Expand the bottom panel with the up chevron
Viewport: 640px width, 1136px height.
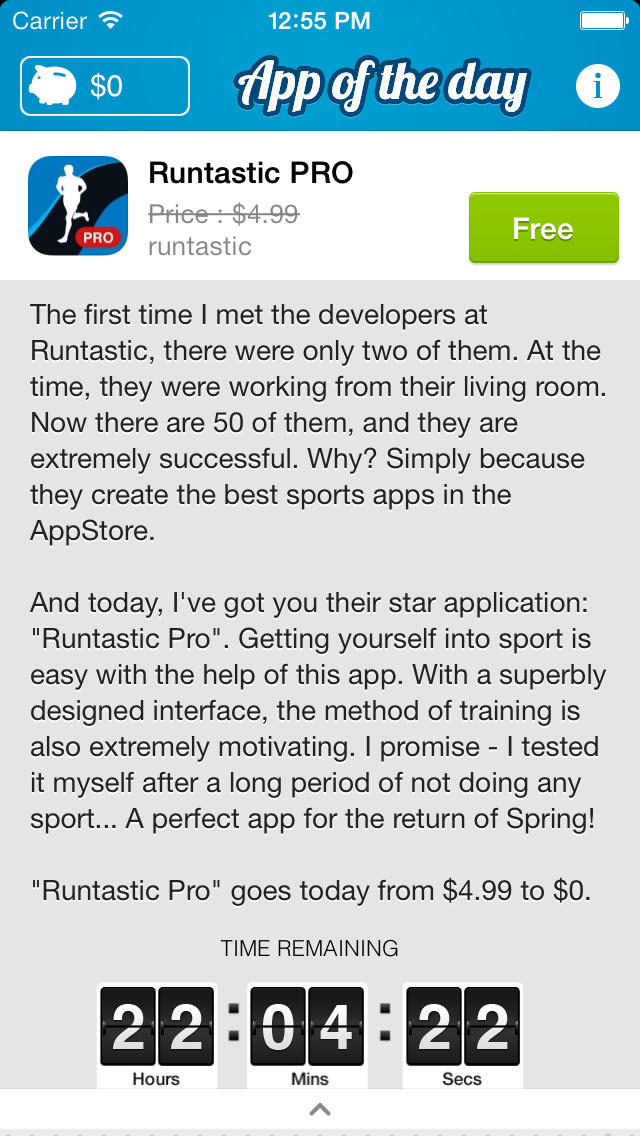[320, 1109]
